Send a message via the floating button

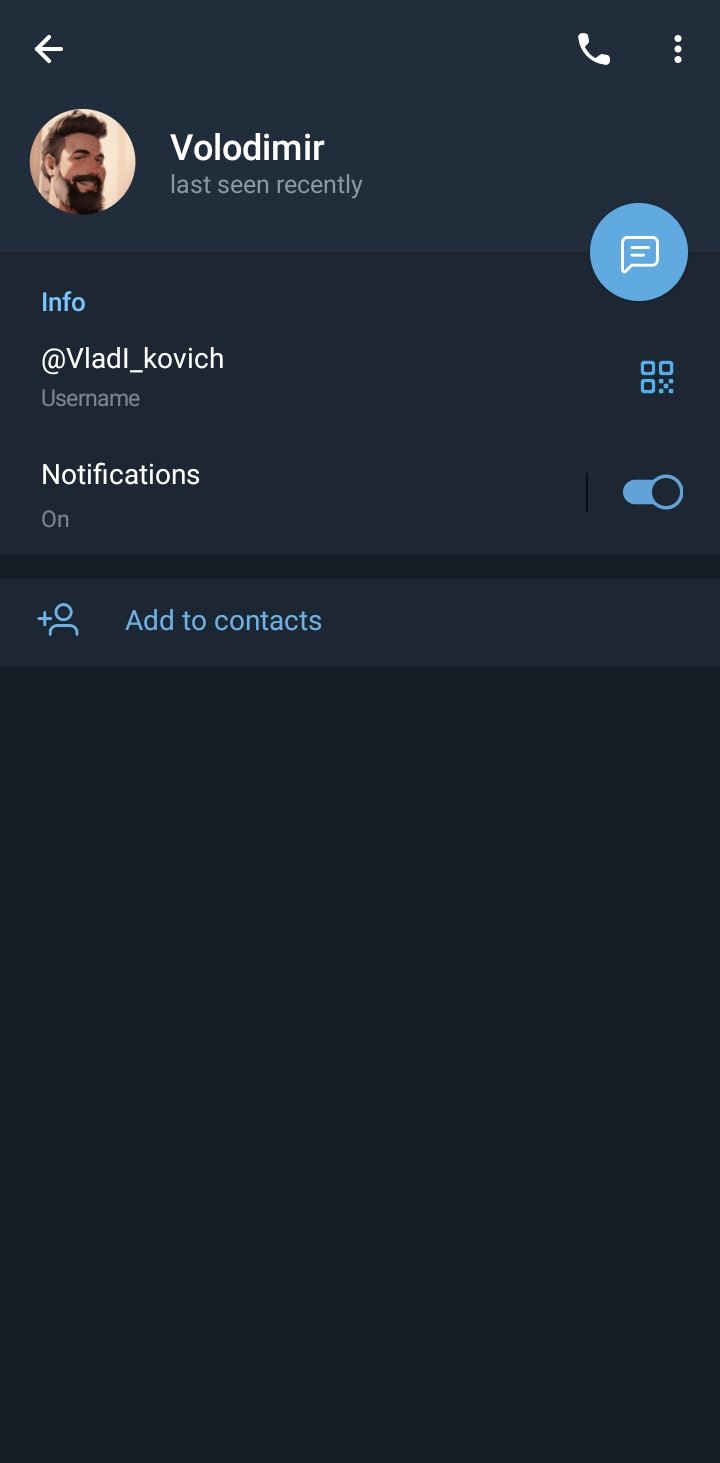pos(639,252)
